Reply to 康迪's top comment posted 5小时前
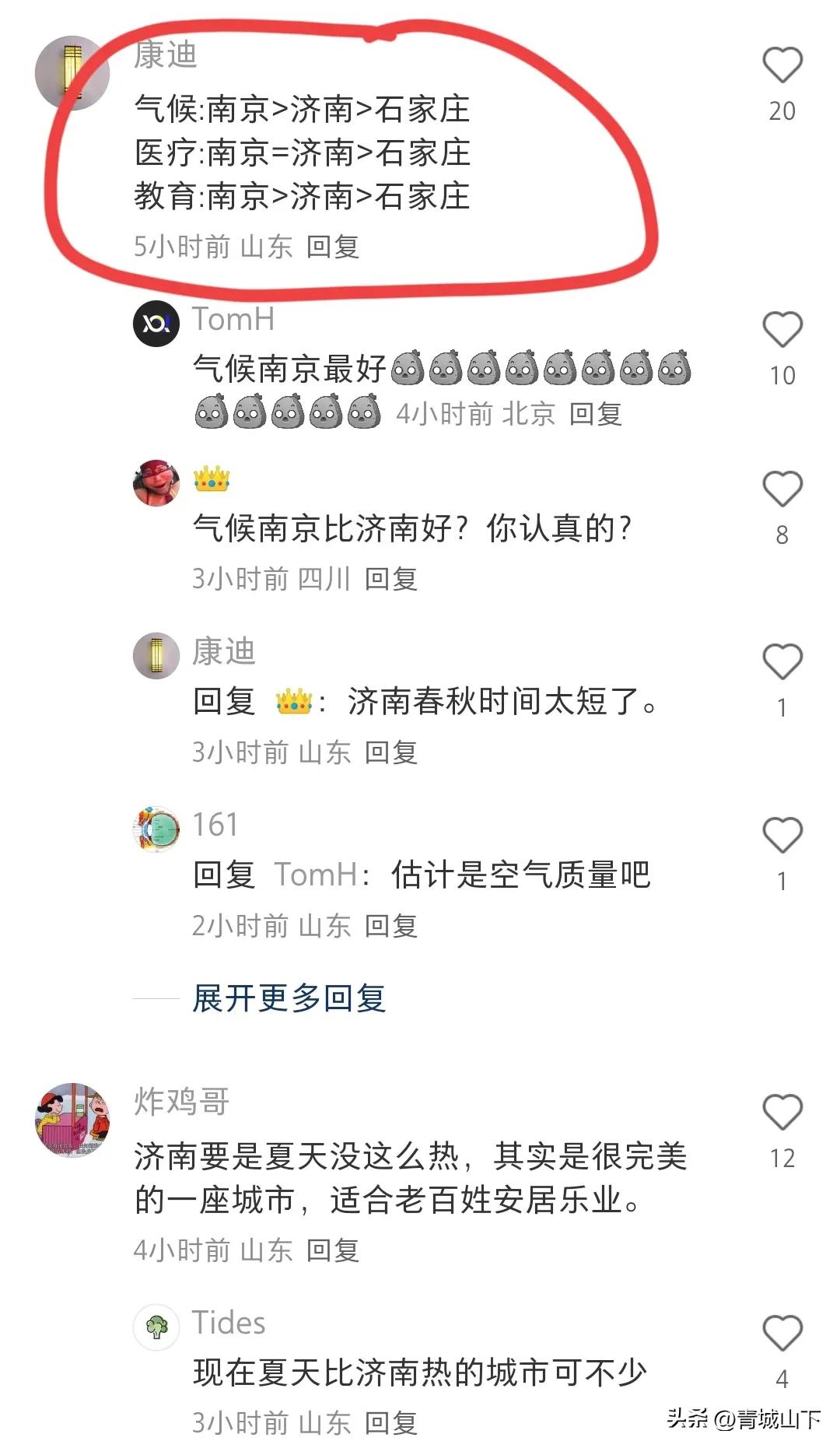 point(333,247)
